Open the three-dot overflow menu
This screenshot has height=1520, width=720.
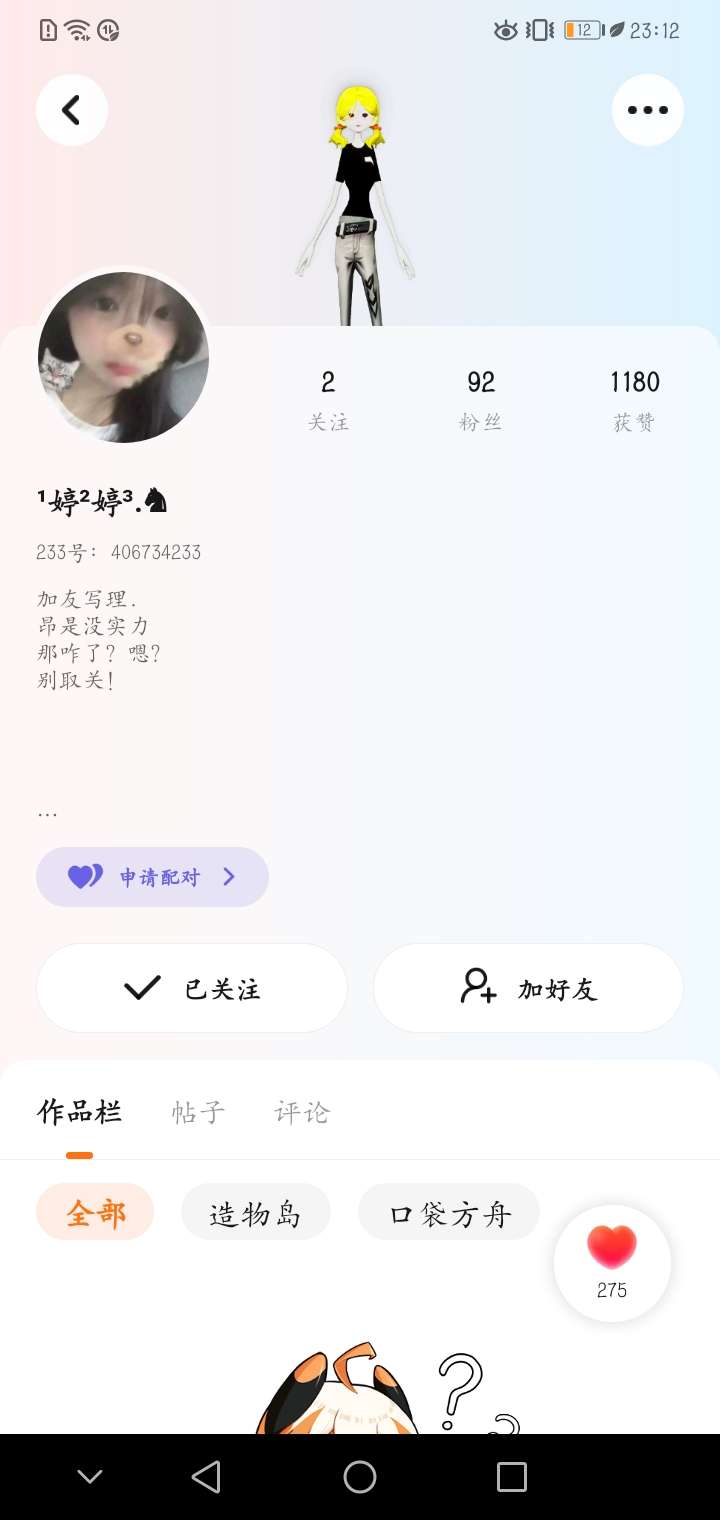click(647, 110)
